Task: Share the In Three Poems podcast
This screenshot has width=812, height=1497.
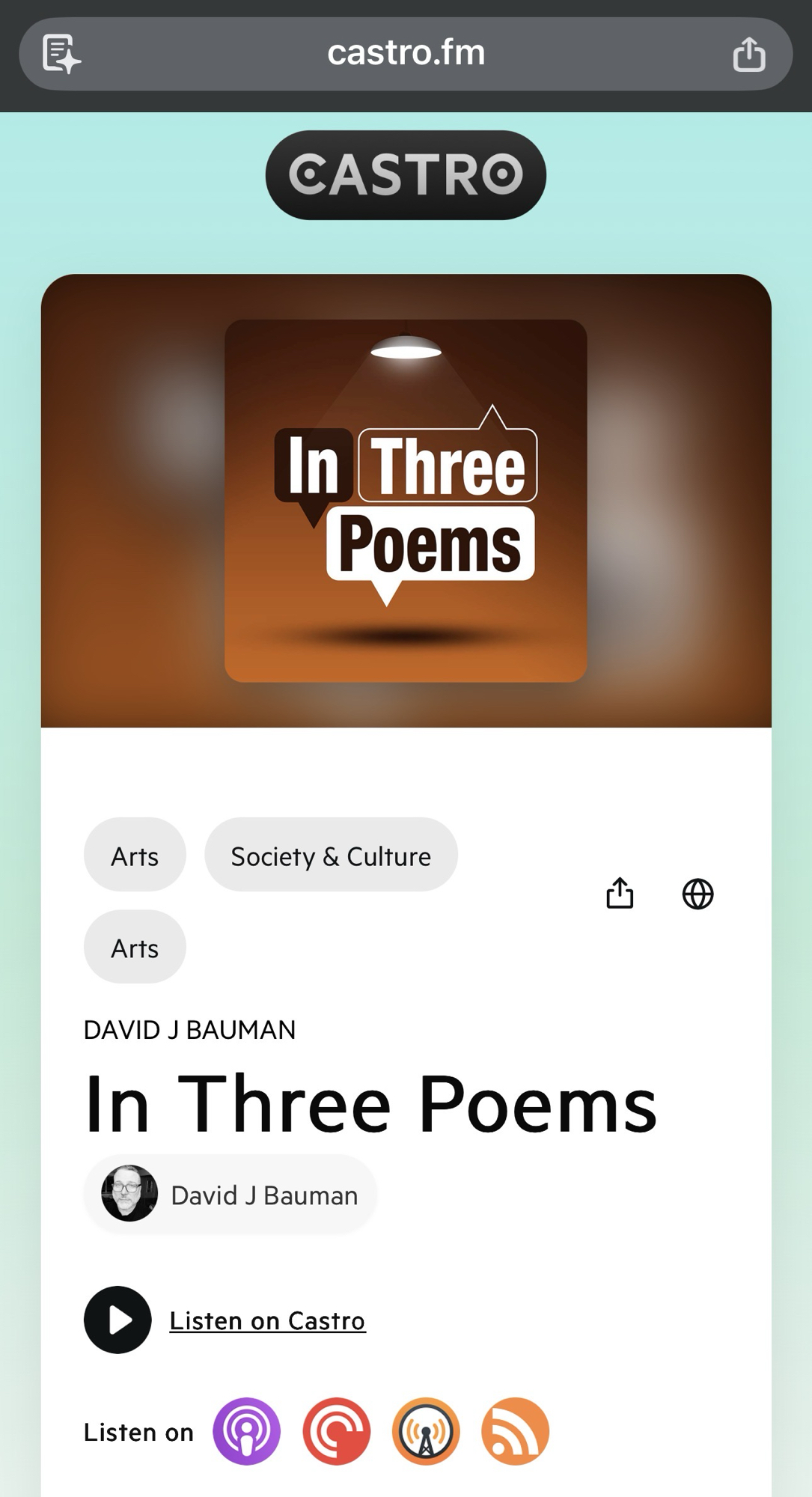Action: coord(620,893)
